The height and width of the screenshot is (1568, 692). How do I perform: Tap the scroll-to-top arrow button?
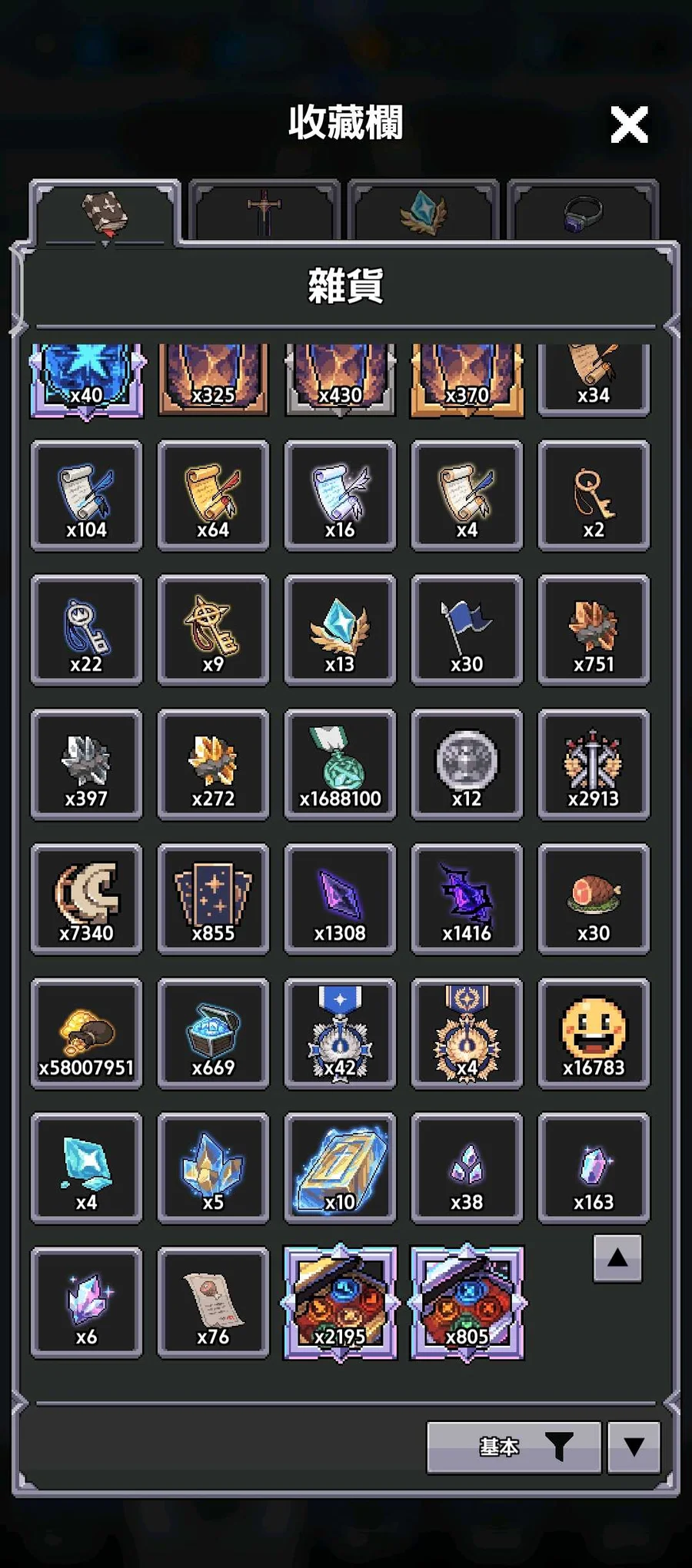[617, 1258]
